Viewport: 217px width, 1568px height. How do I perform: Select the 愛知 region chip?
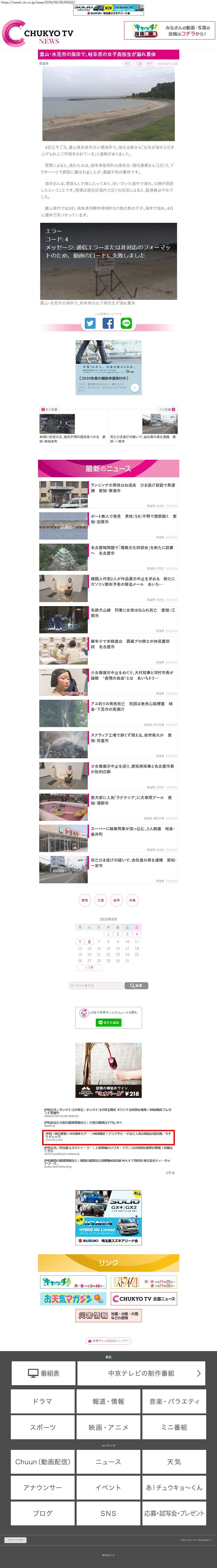coord(85,900)
